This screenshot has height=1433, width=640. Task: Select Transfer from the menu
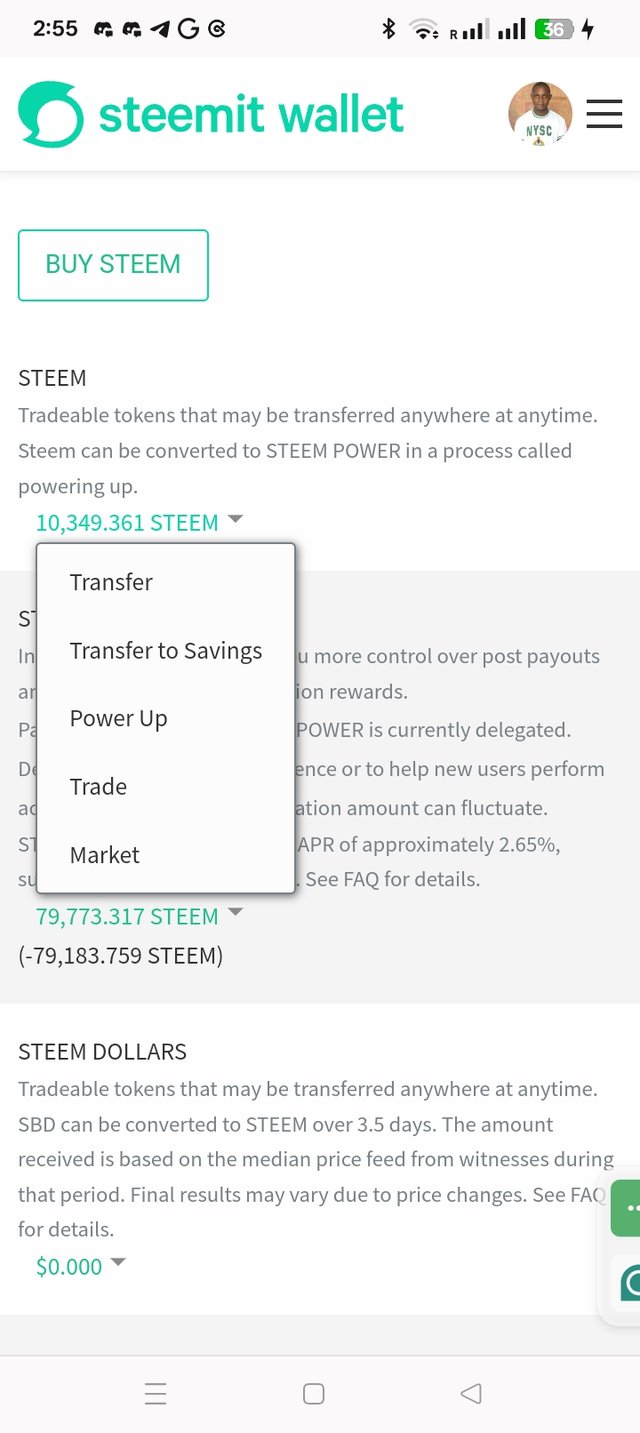(x=111, y=582)
